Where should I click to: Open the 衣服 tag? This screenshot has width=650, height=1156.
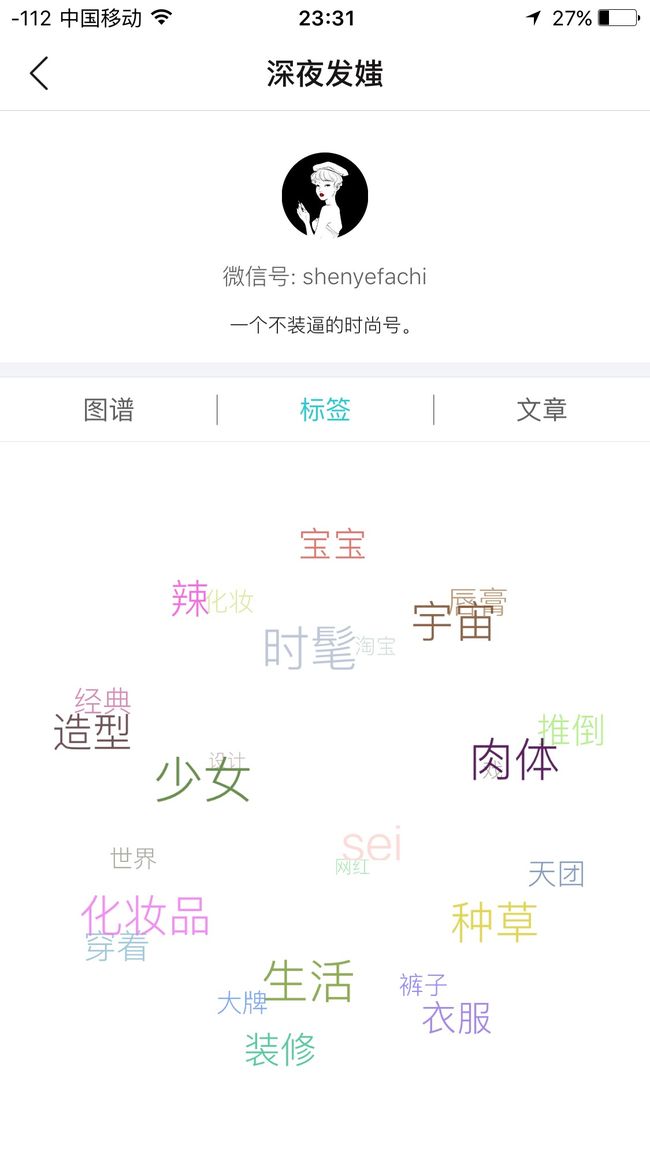click(x=456, y=1018)
